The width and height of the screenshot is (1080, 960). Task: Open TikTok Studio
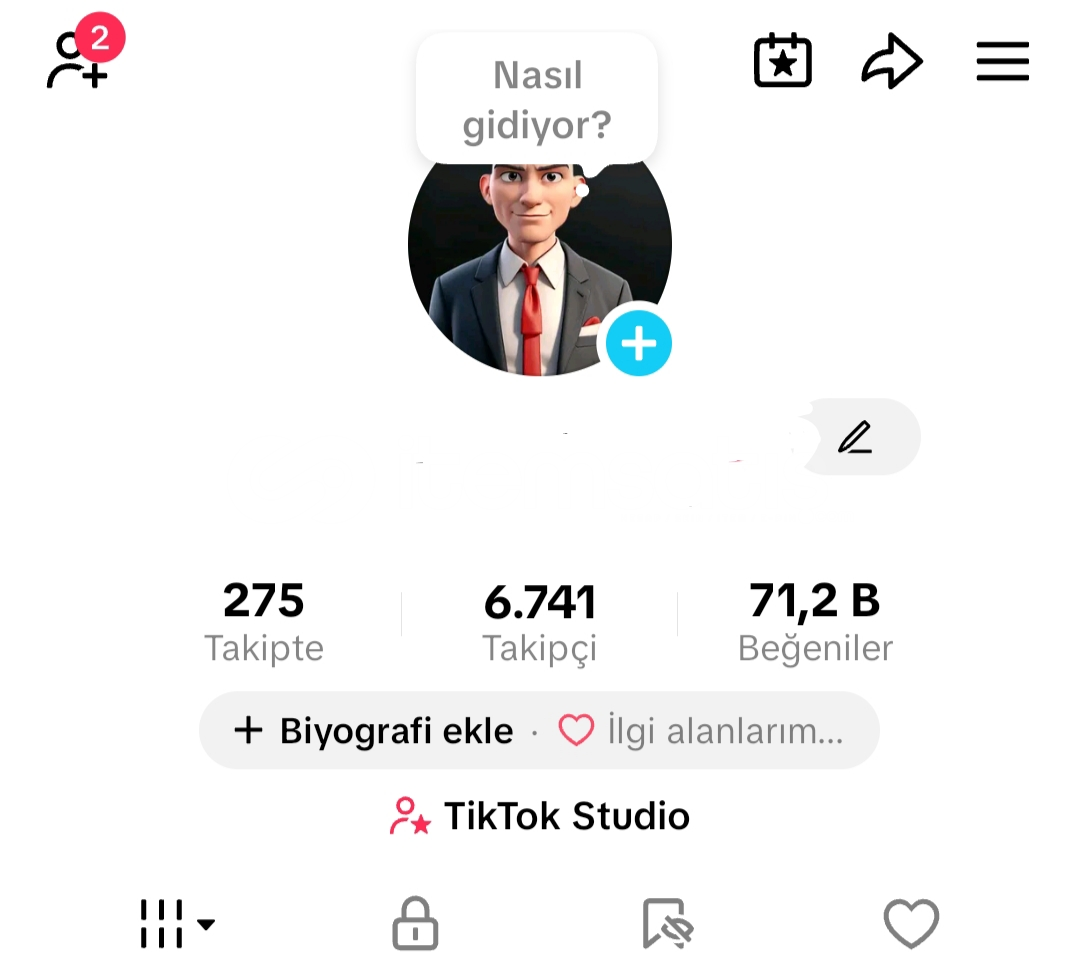[540, 816]
